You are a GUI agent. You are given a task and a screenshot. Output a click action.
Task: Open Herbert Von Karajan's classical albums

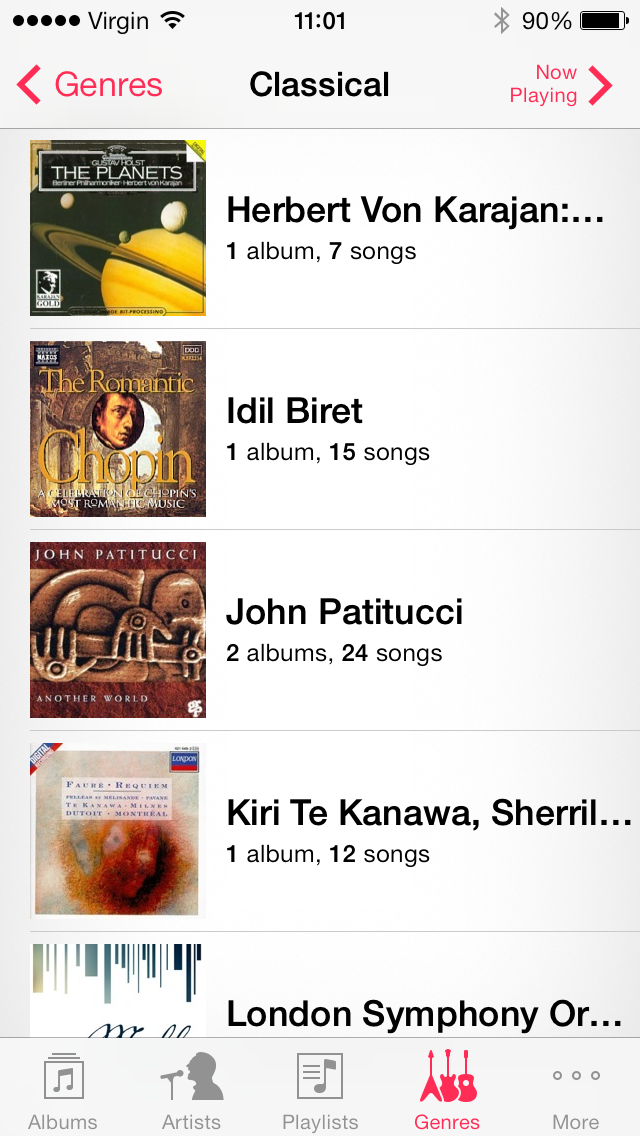(415, 228)
